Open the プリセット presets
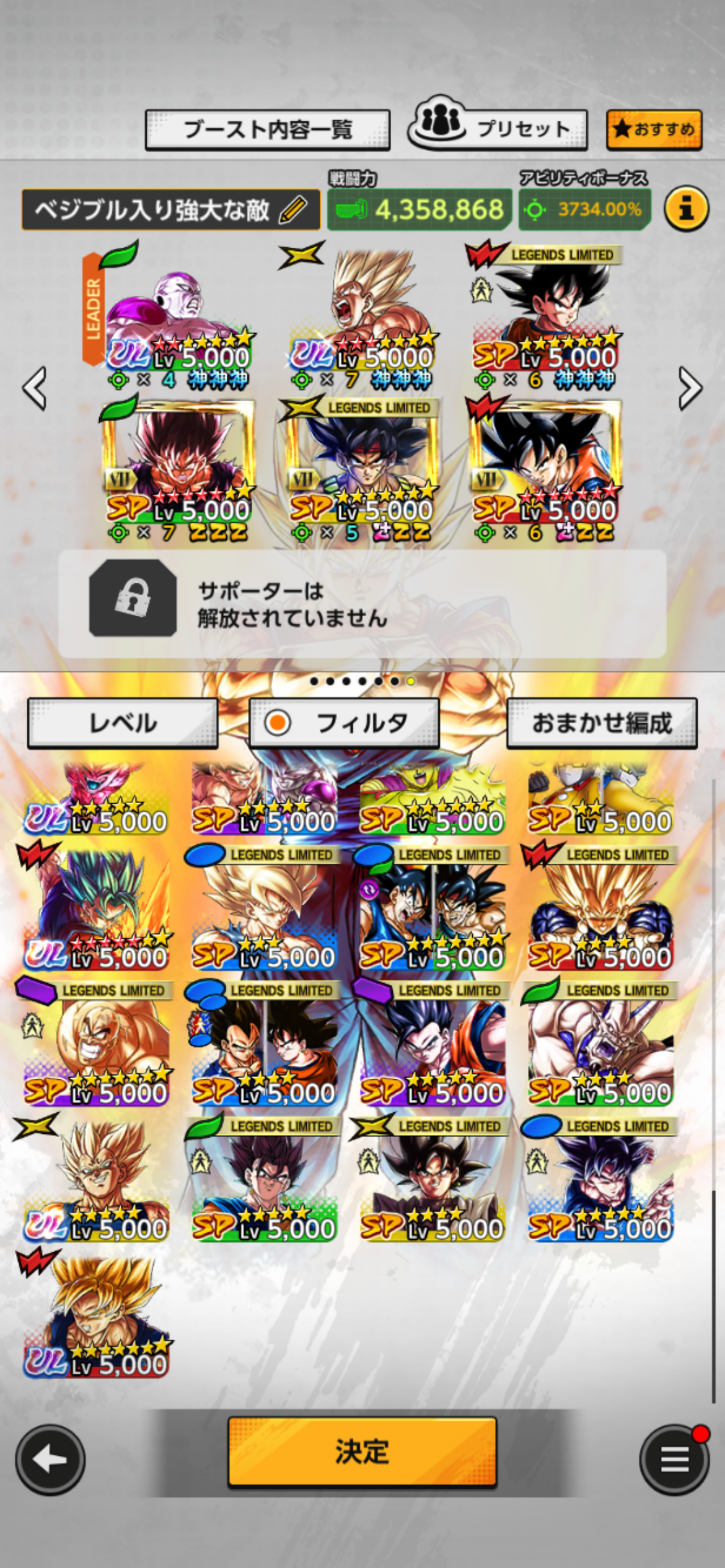 pos(498,129)
